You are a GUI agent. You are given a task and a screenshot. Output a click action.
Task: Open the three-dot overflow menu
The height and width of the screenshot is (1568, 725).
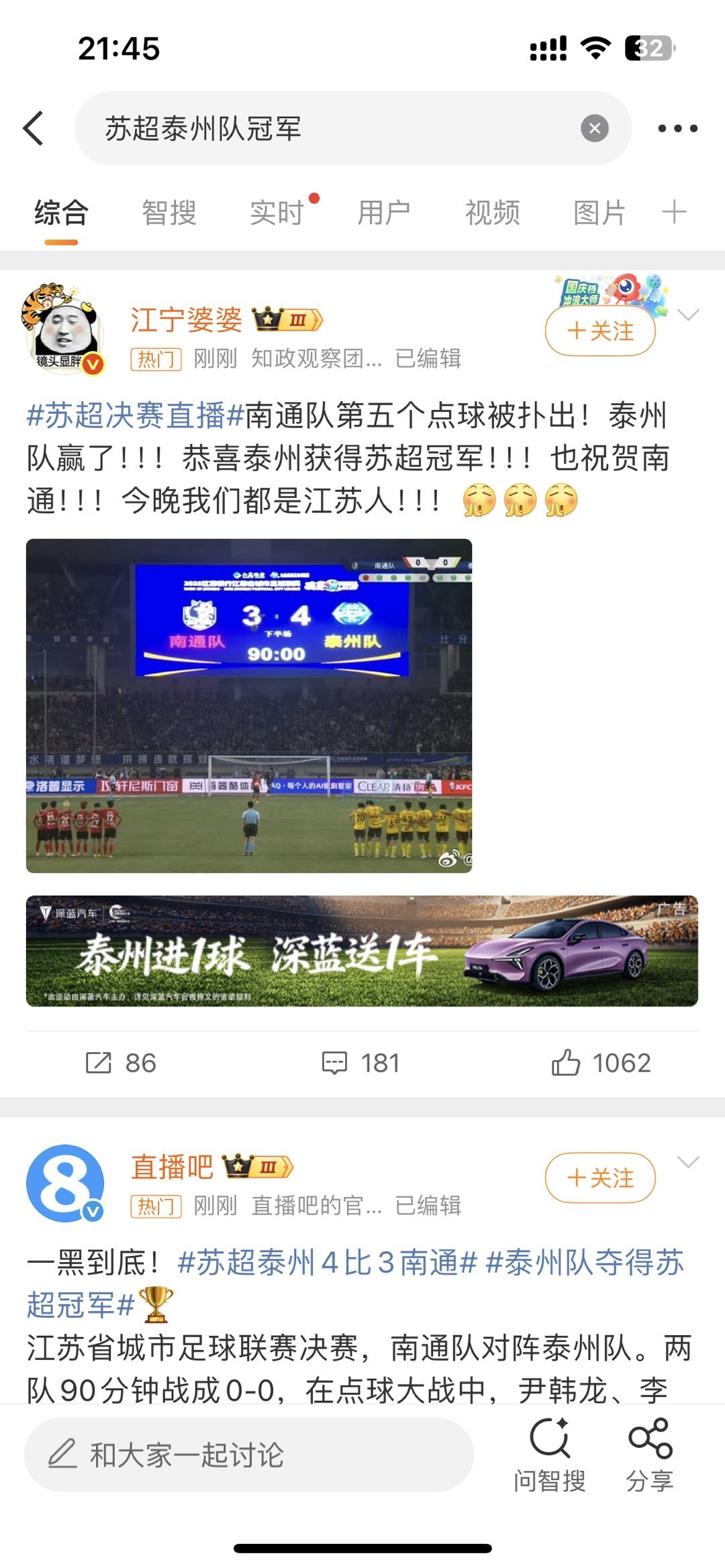pyautogui.click(x=677, y=128)
